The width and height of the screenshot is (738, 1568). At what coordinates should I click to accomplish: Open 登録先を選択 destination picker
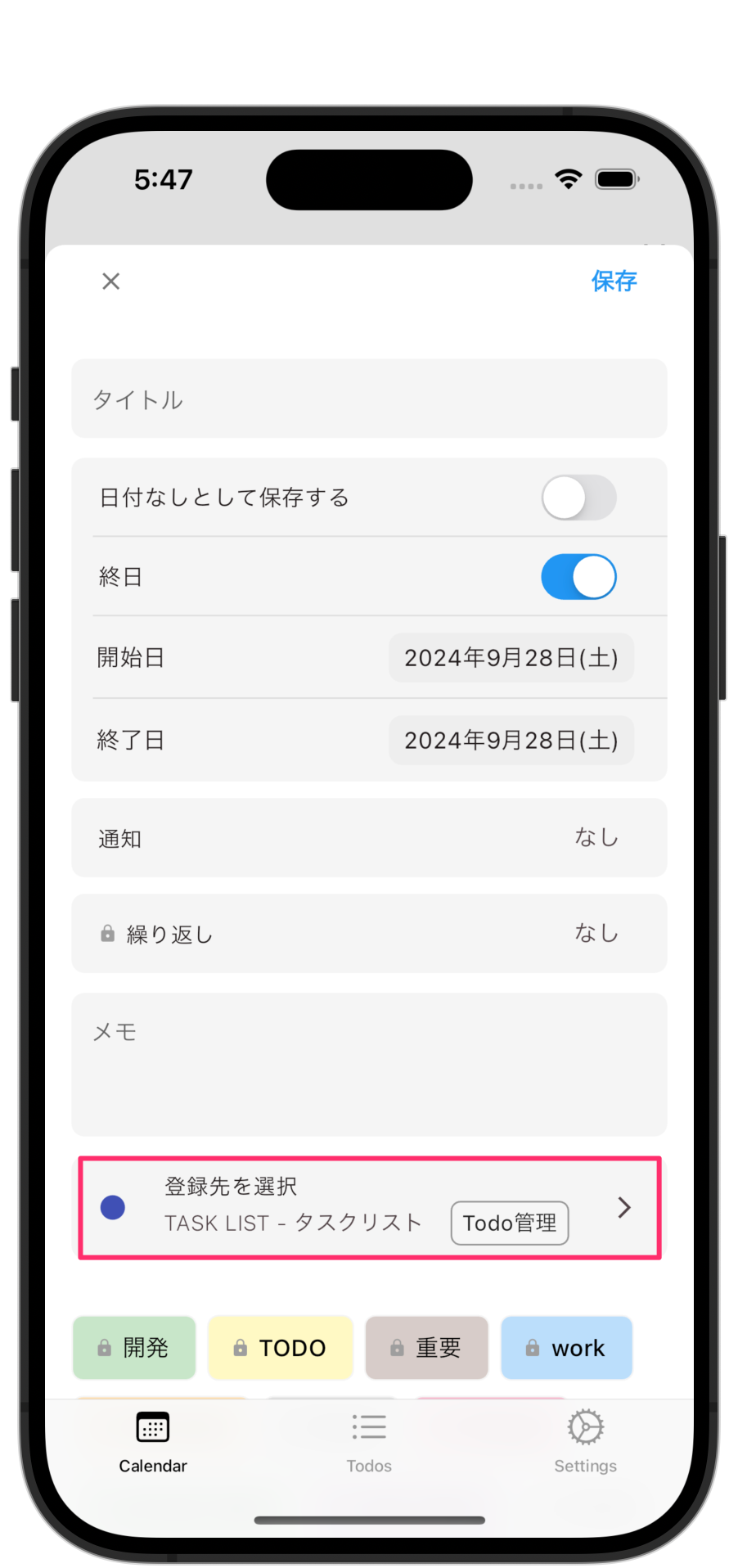click(x=369, y=1207)
